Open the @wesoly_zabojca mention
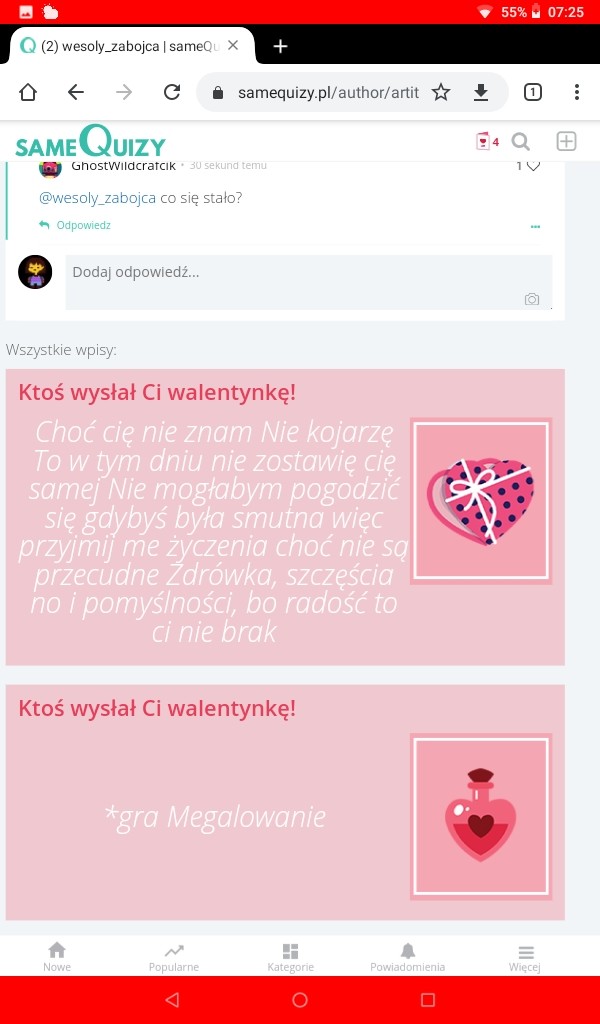 (x=97, y=198)
